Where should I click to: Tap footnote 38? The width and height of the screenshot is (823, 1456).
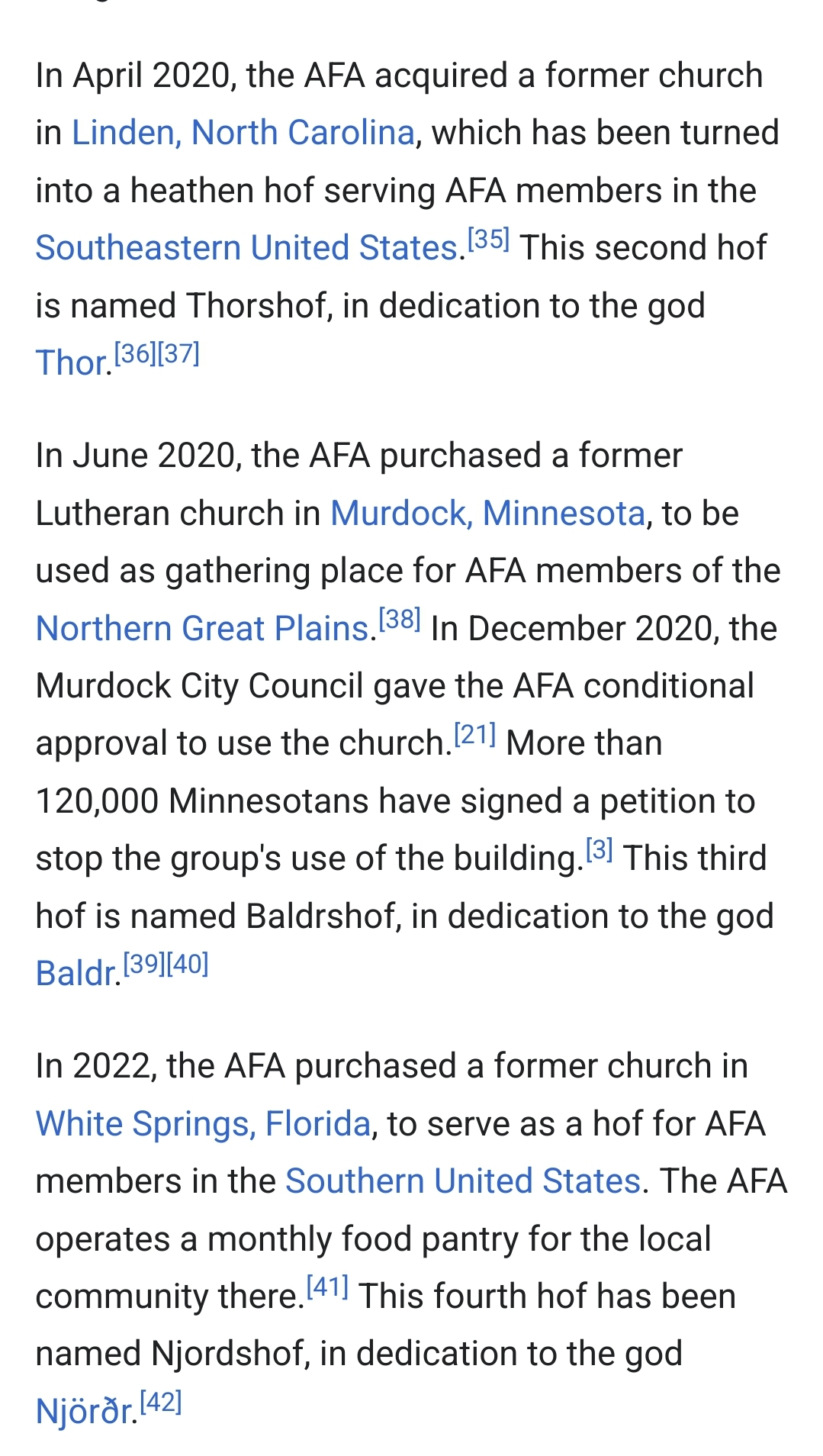click(x=400, y=620)
